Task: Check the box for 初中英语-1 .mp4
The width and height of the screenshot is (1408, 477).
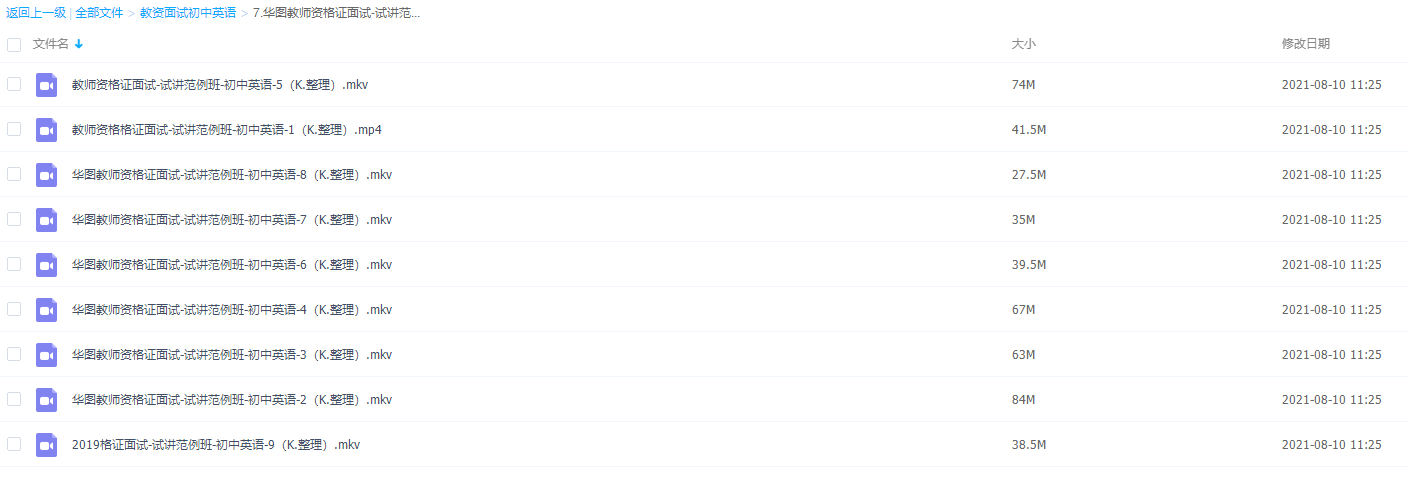Action: [x=14, y=129]
